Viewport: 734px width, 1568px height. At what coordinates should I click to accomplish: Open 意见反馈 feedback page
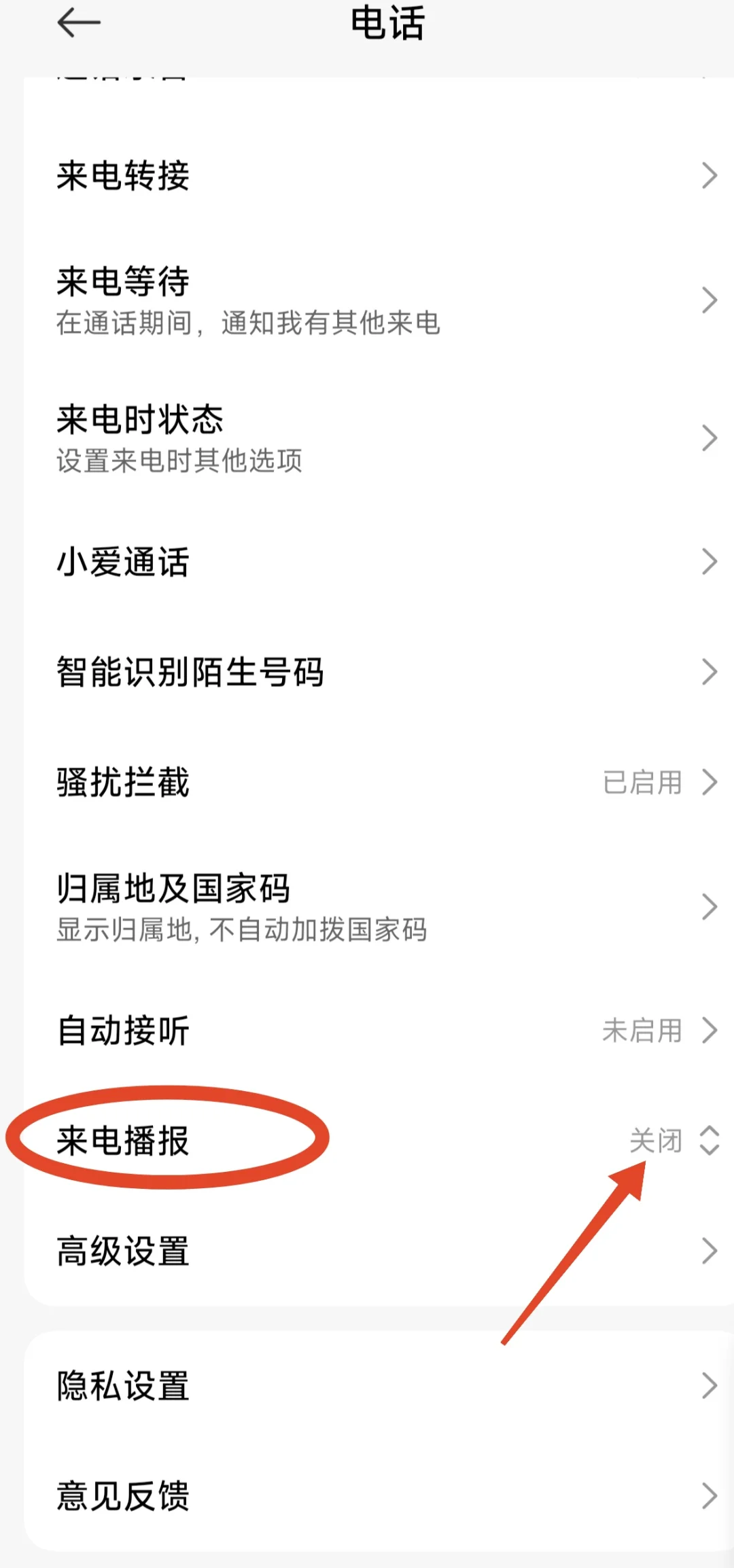[367, 1495]
